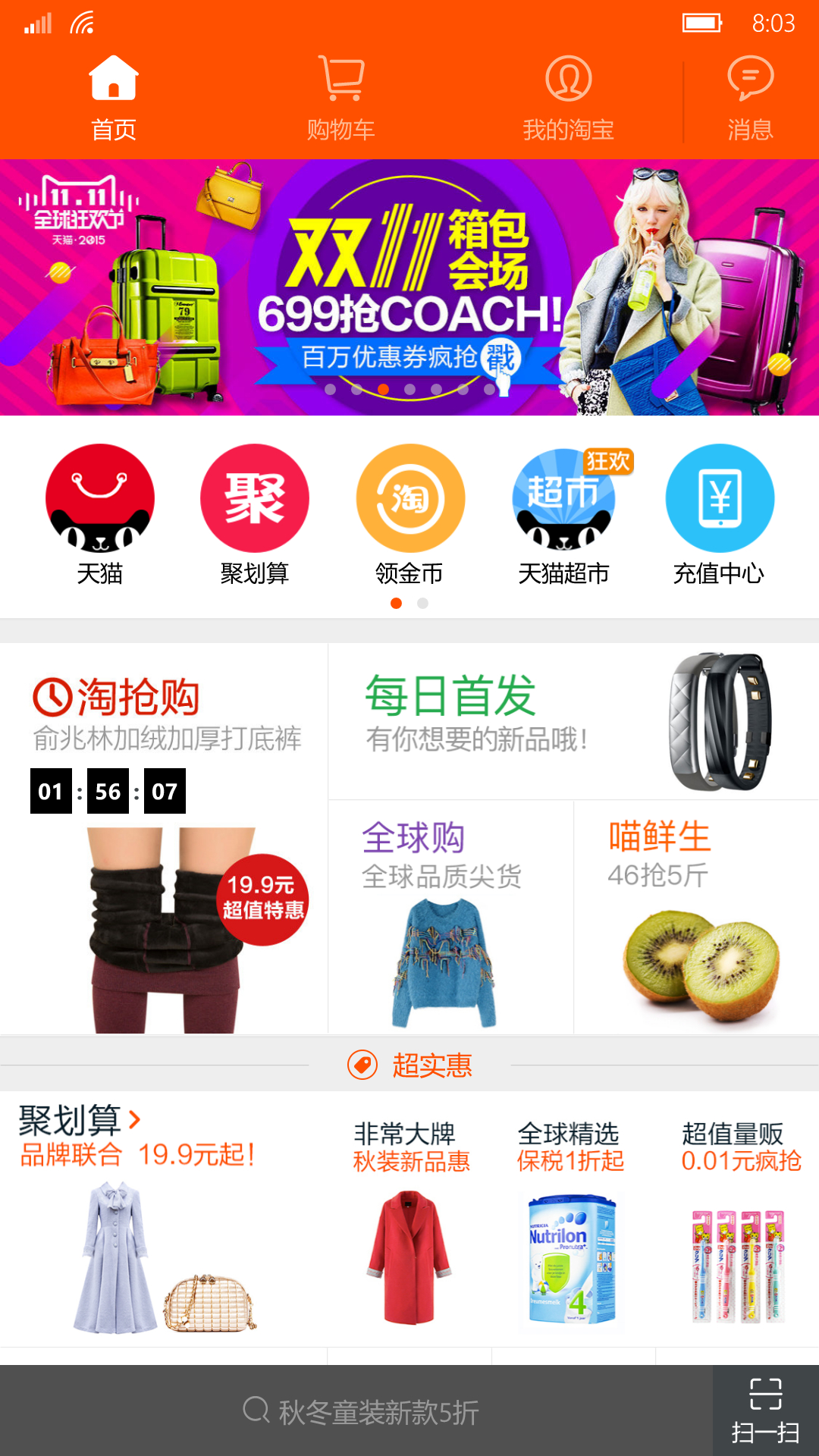The width and height of the screenshot is (819, 1456).
Task: Open the 聚划算 品牌联合 card
Action: tap(164, 1219)
